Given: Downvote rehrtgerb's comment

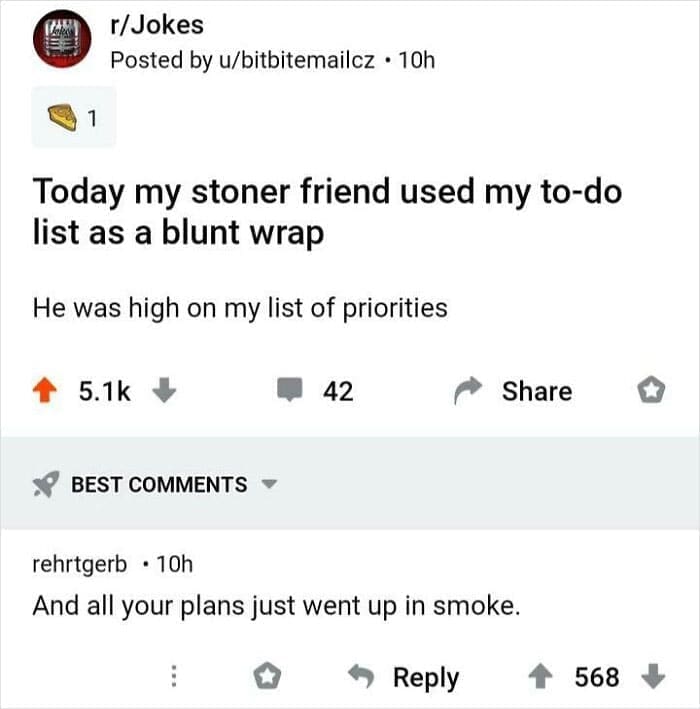Looking at the screenshot, I should point(652,677).
